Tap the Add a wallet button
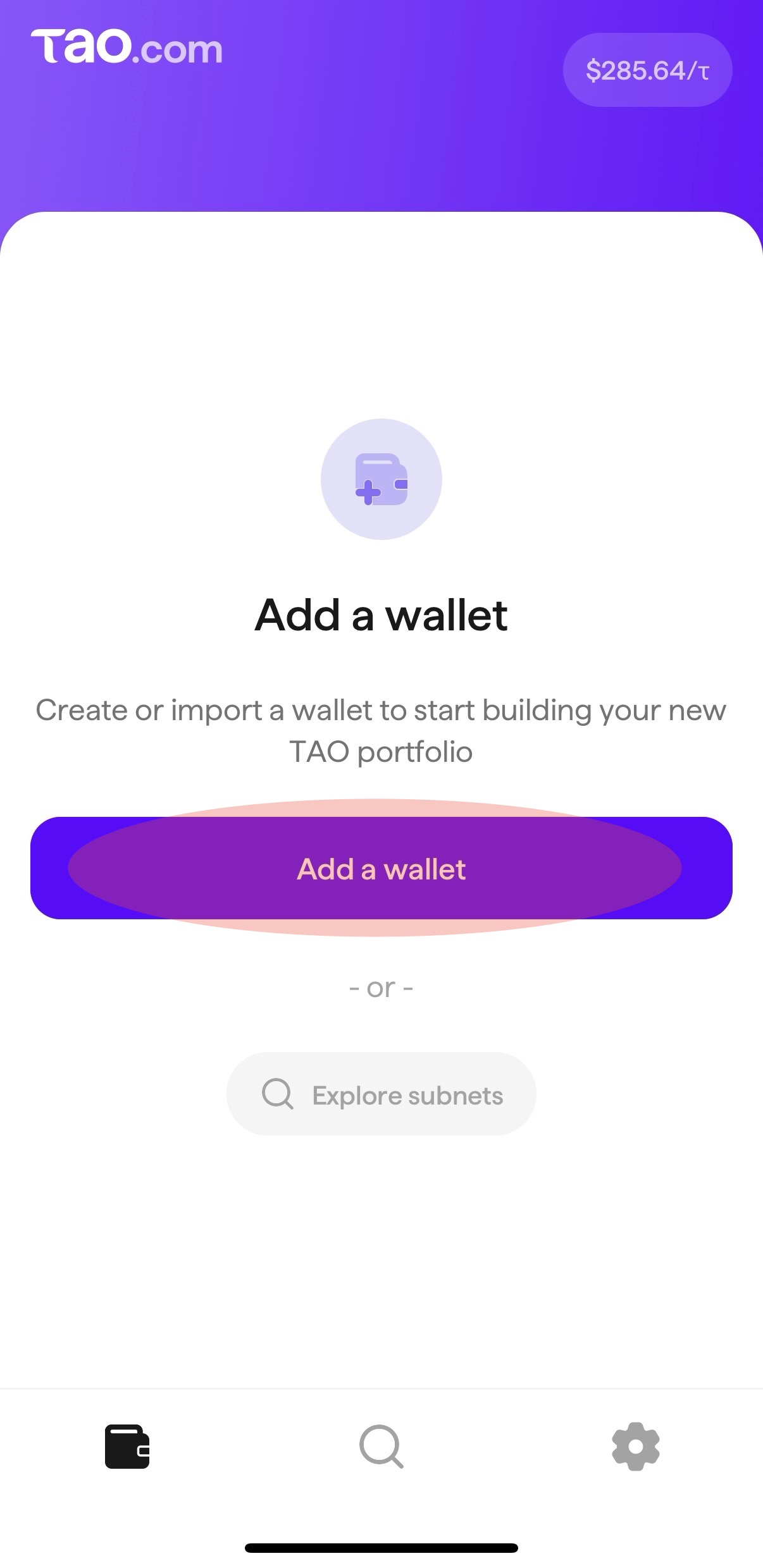Image resolution: width=763 pixels, height=1568 pixels. (x=381, y=868)
